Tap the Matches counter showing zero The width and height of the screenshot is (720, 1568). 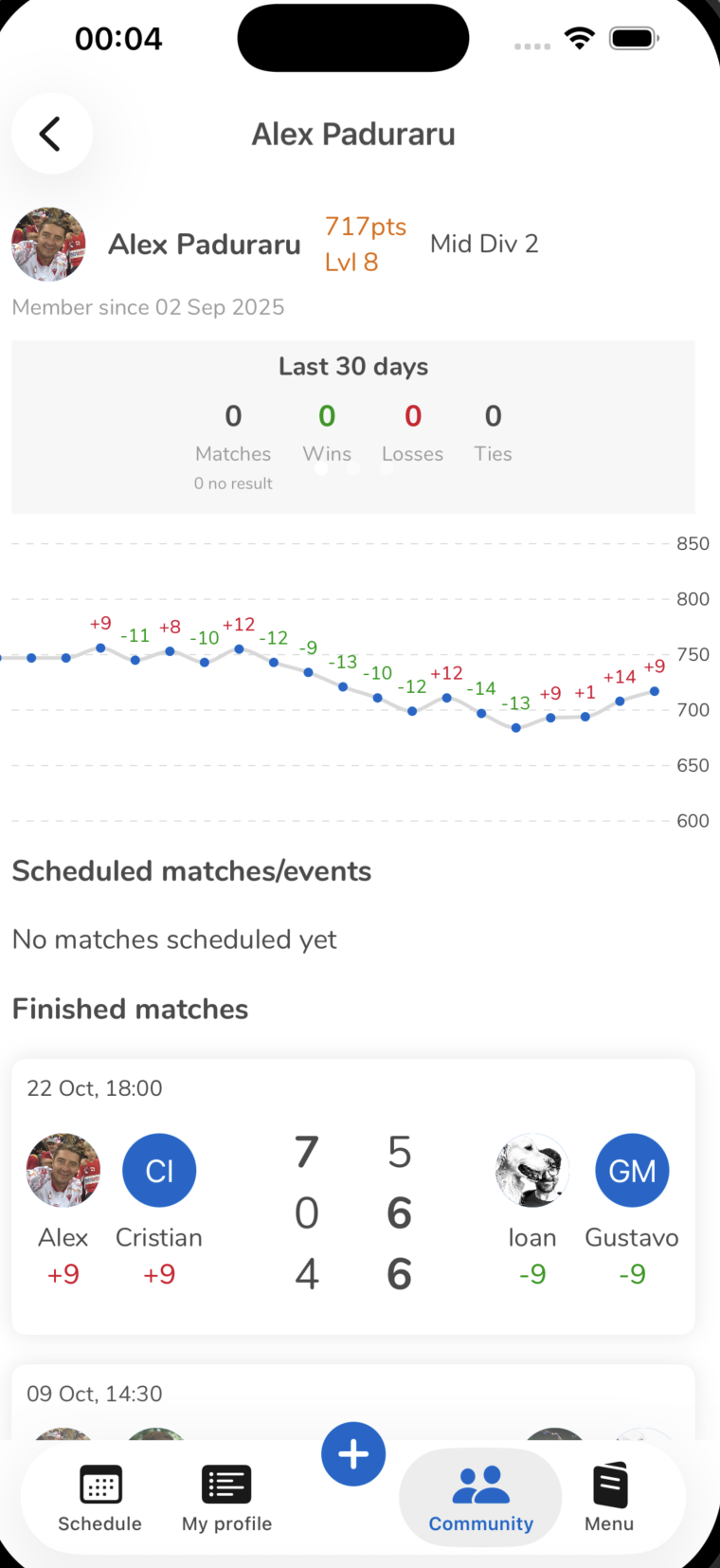(233, 415)
